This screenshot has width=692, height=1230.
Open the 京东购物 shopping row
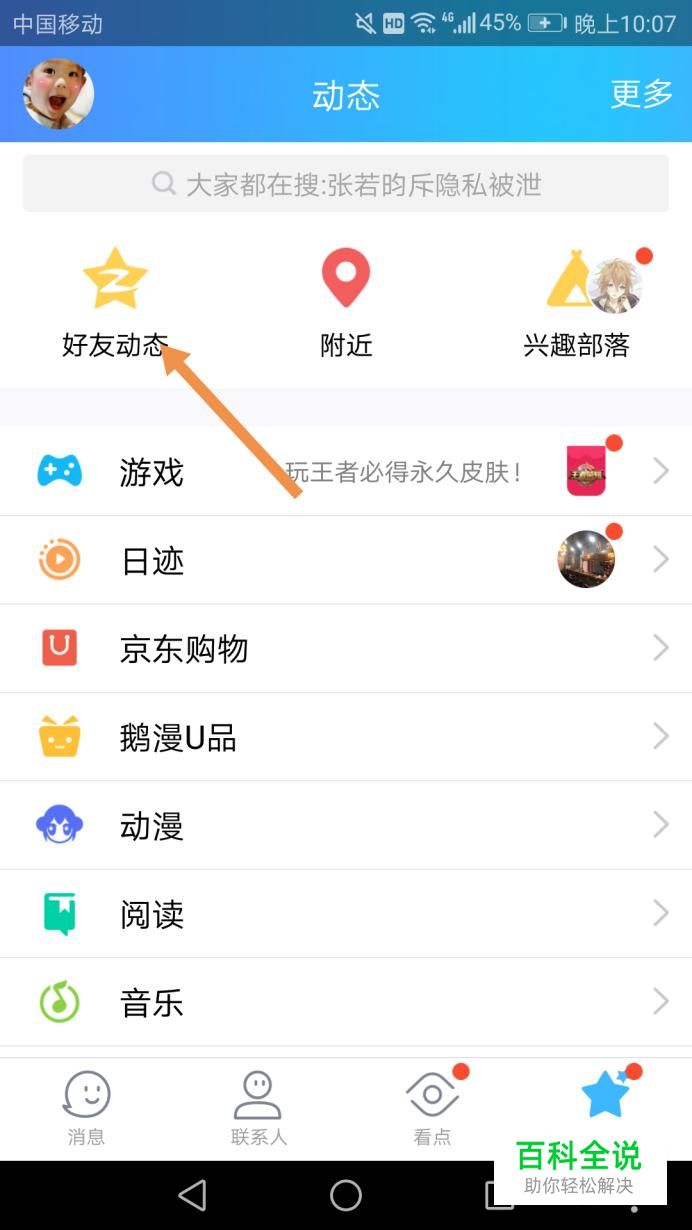click(x=346, y=649)
